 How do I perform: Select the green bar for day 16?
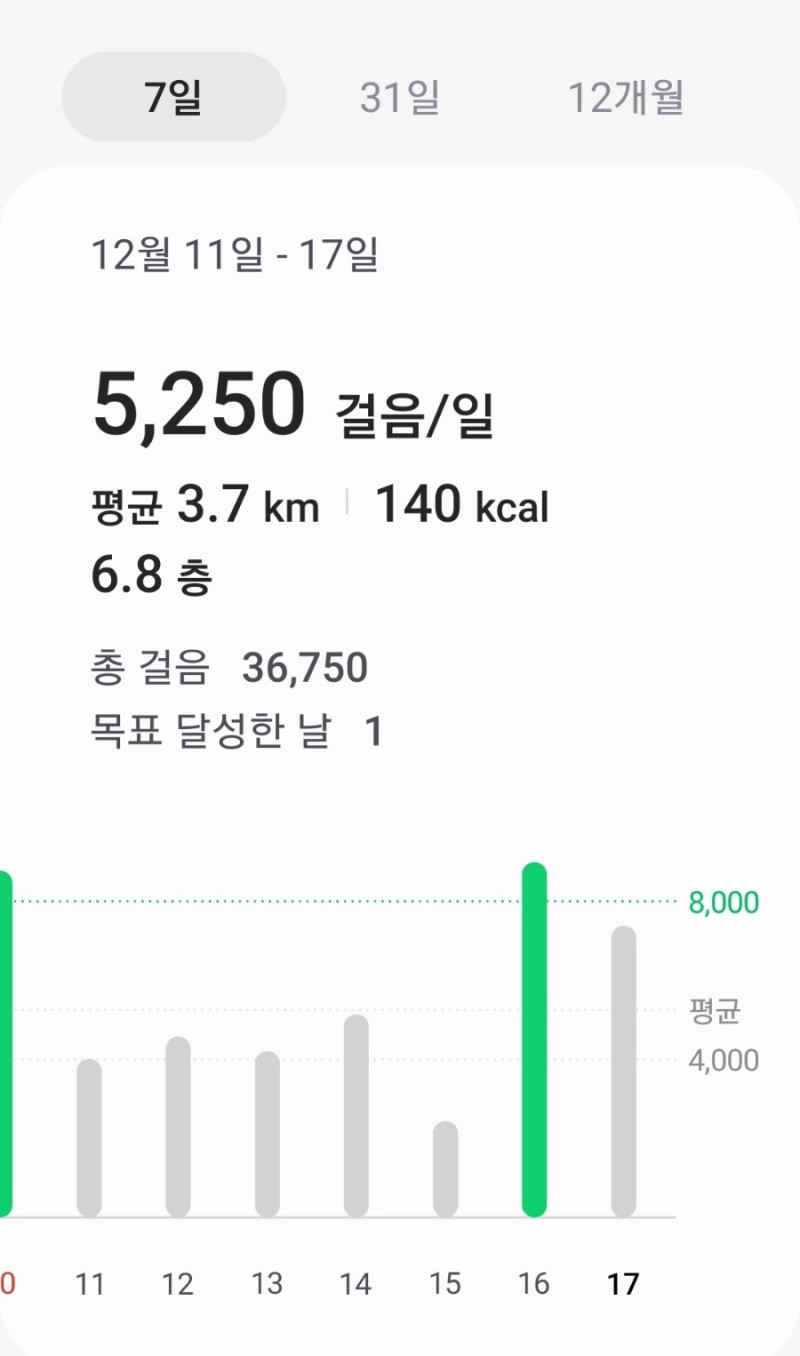tap(535, 1040)
